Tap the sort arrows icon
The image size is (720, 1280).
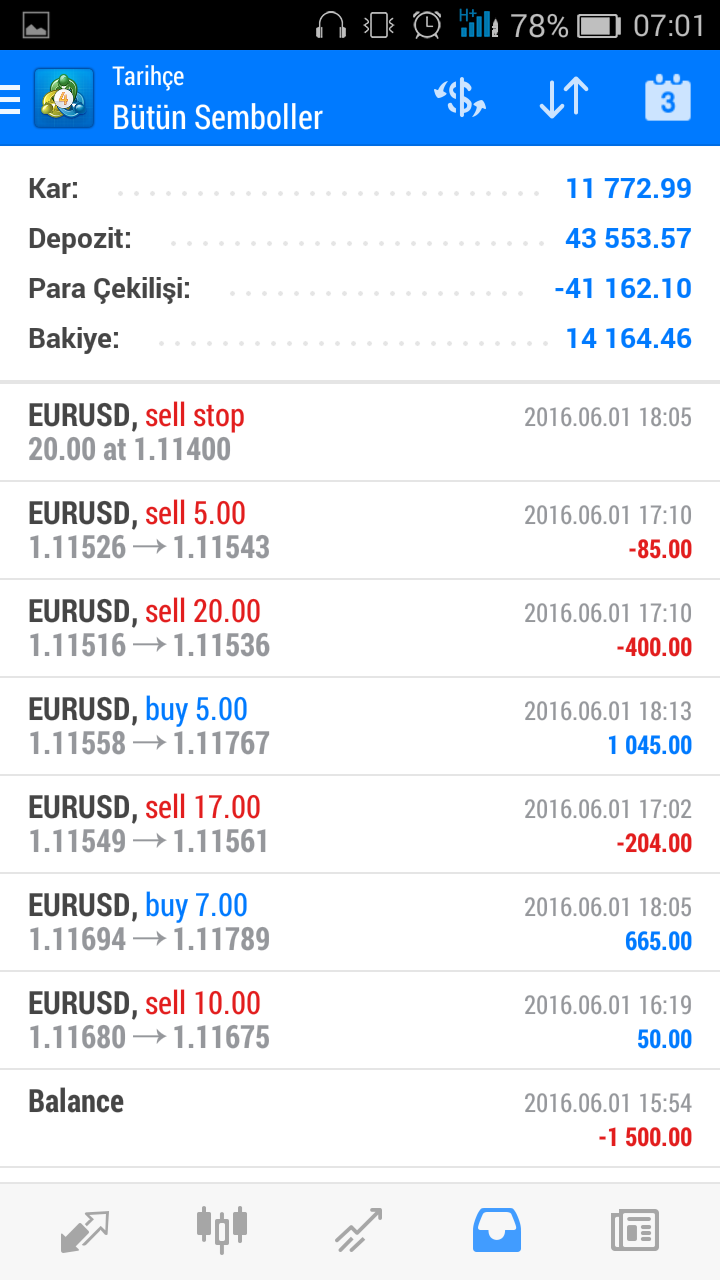pyautogui.click(x=563, y=98)
